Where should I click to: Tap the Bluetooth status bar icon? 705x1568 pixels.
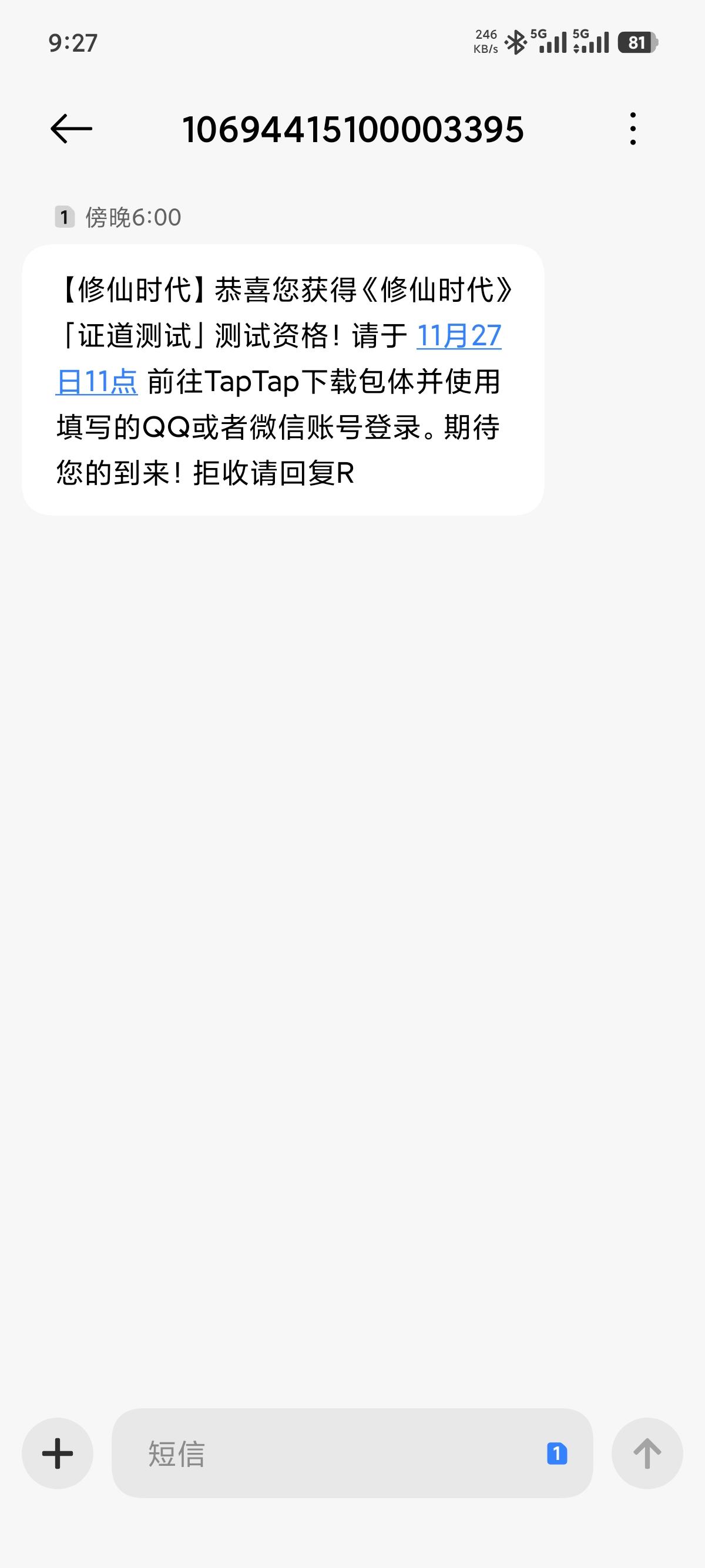pos(515,41)
